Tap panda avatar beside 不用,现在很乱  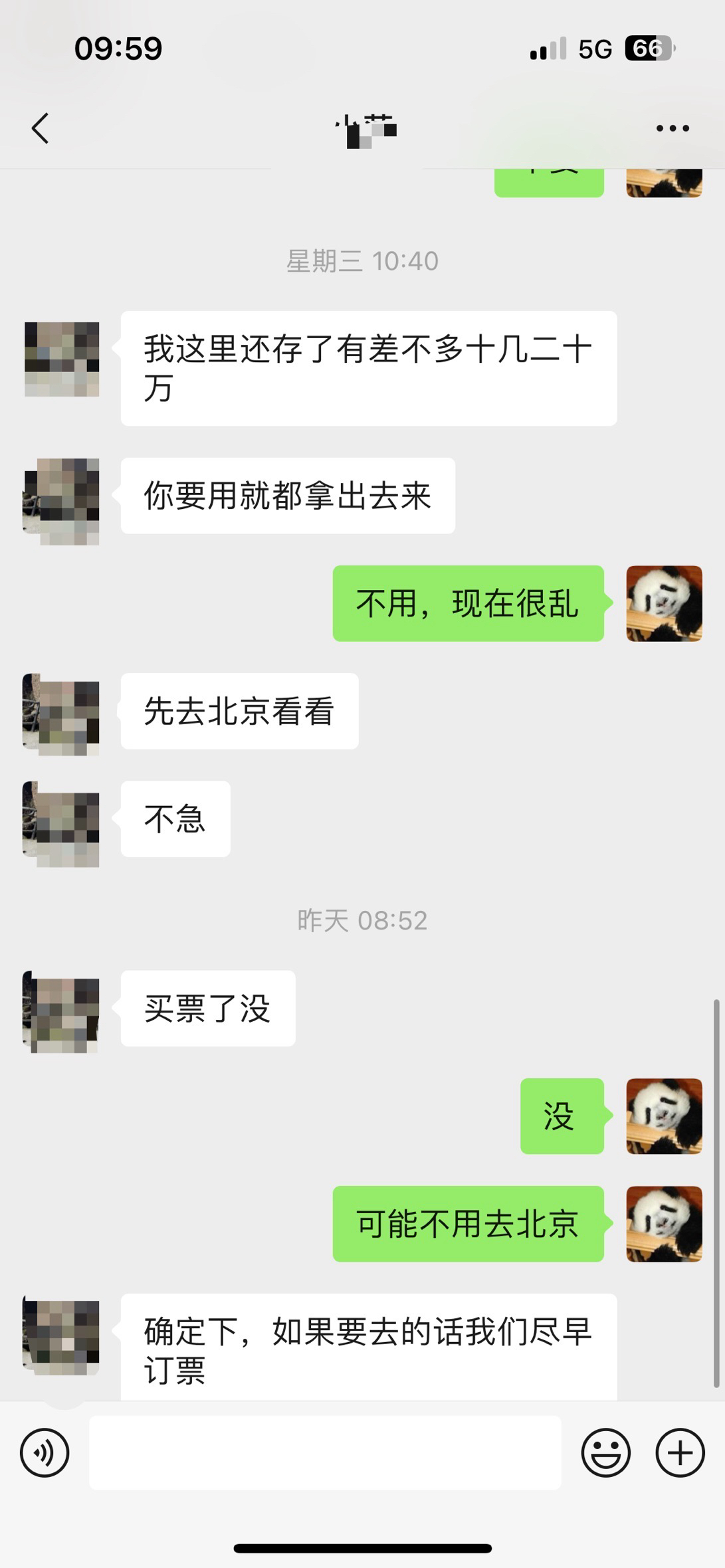pyautogui.click(x=664, y=603)
